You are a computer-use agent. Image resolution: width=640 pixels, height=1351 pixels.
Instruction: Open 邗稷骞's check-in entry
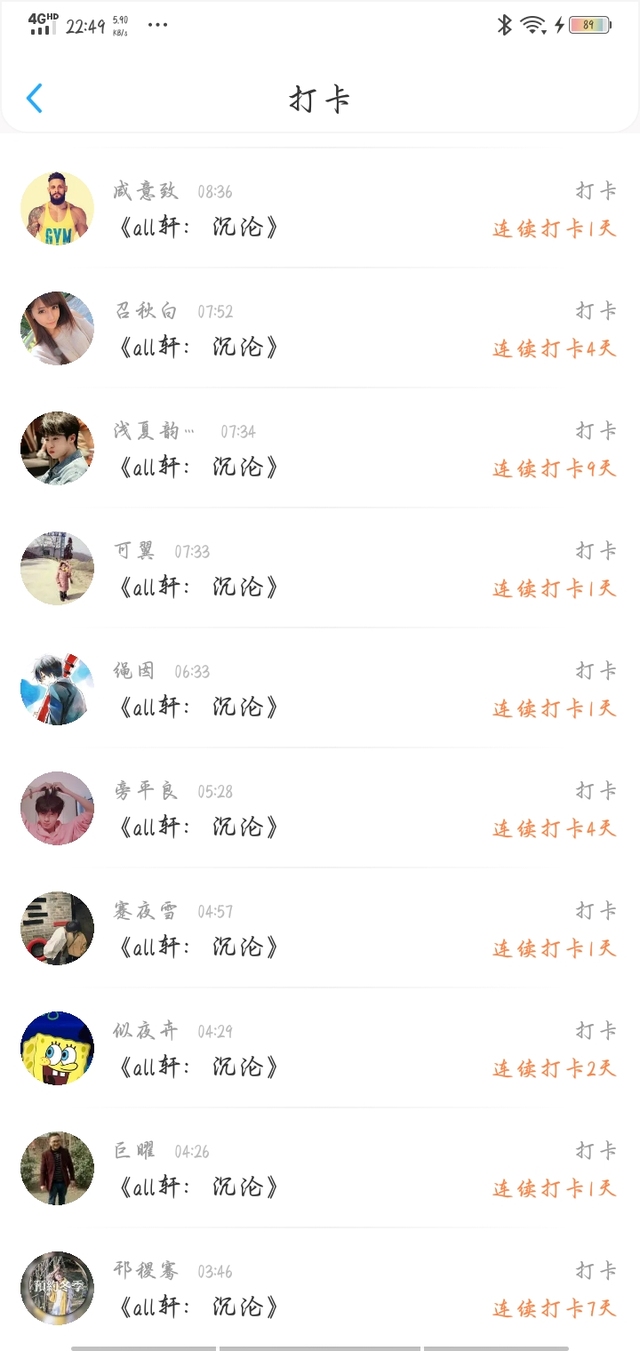tap(320, 1289)
